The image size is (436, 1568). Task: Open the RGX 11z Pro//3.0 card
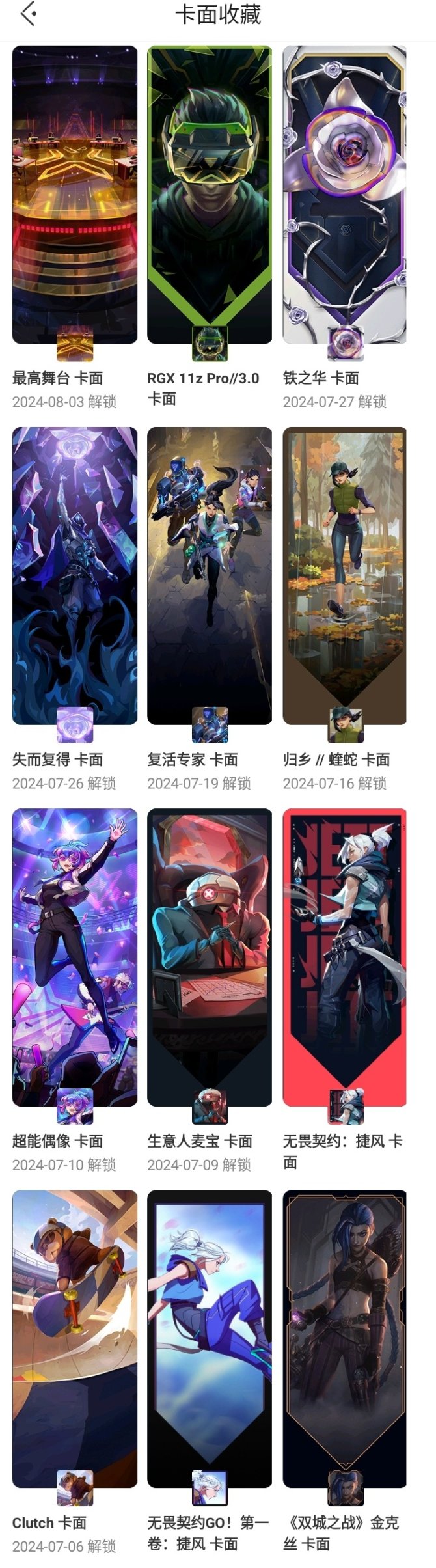[210, 195]
